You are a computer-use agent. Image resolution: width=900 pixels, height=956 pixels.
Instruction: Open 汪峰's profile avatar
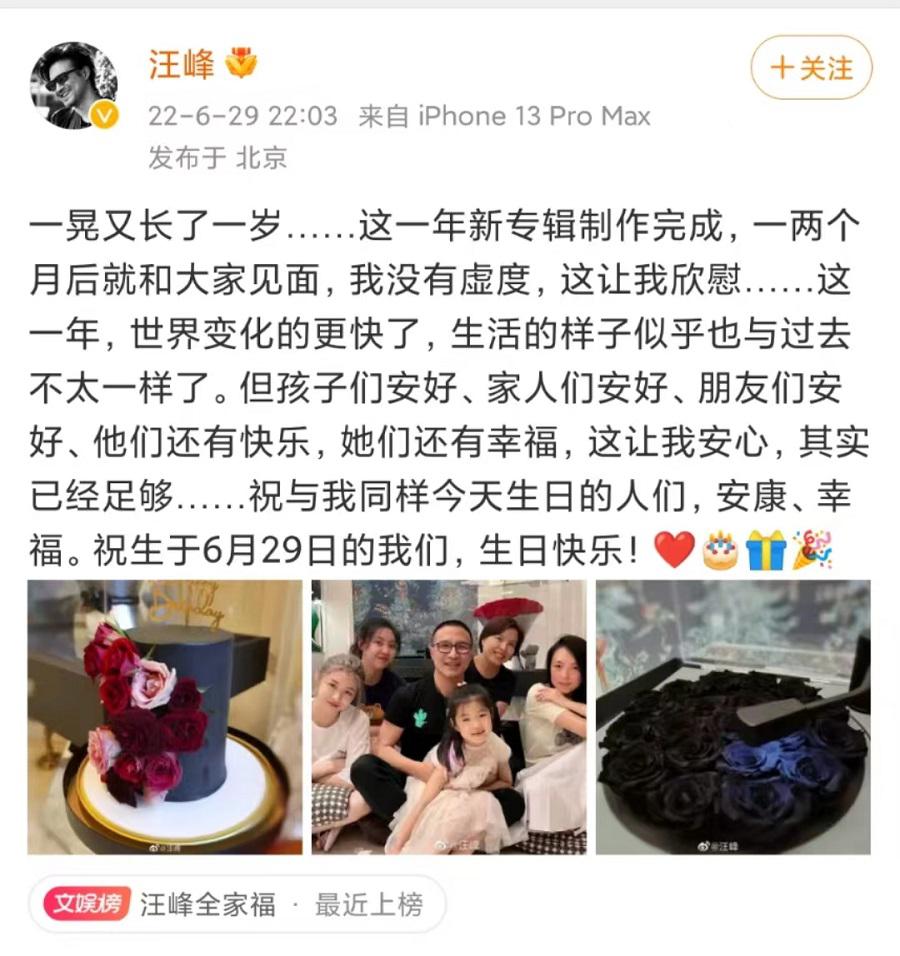(x=73, y=86)
